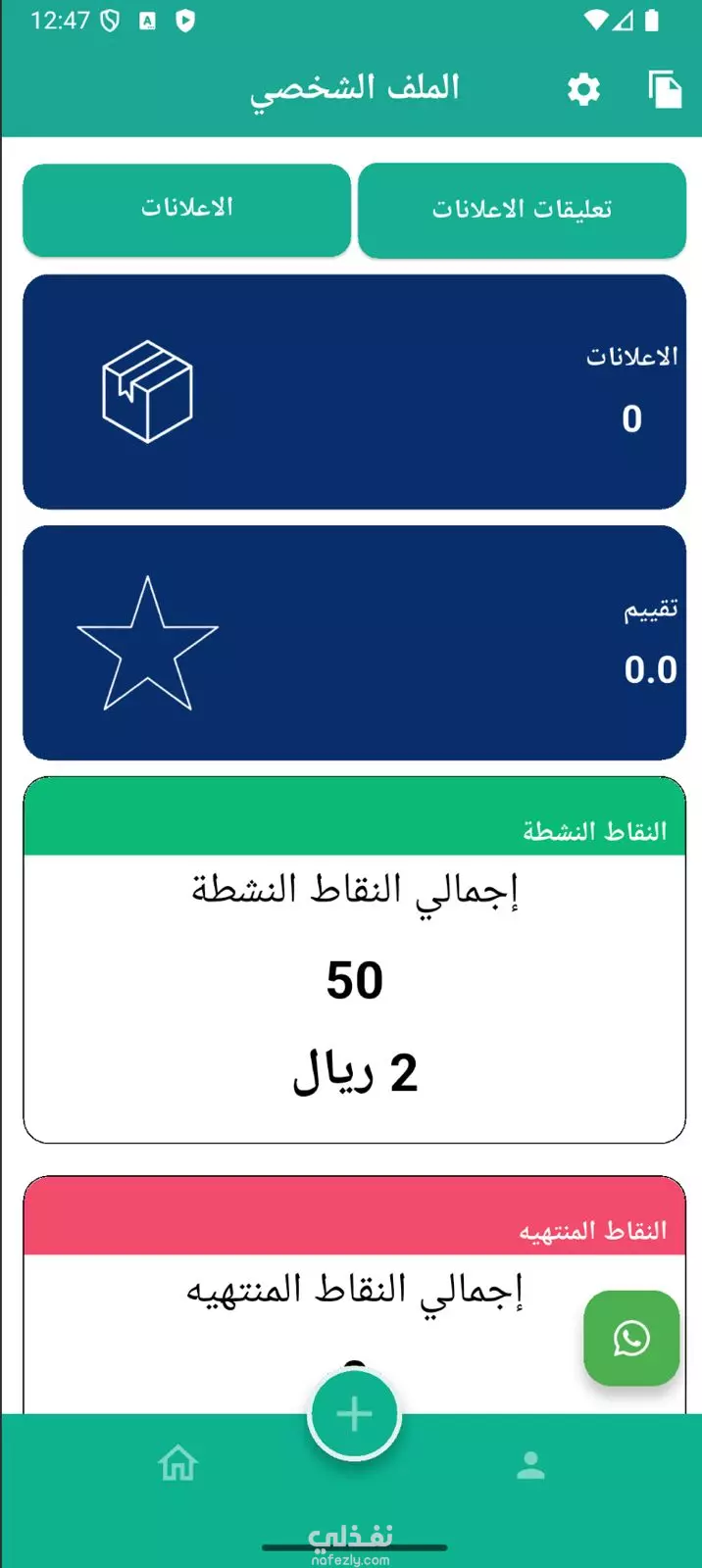
Task: Tap the copy documents icon in the header
Action: click(x=665, y=89)
